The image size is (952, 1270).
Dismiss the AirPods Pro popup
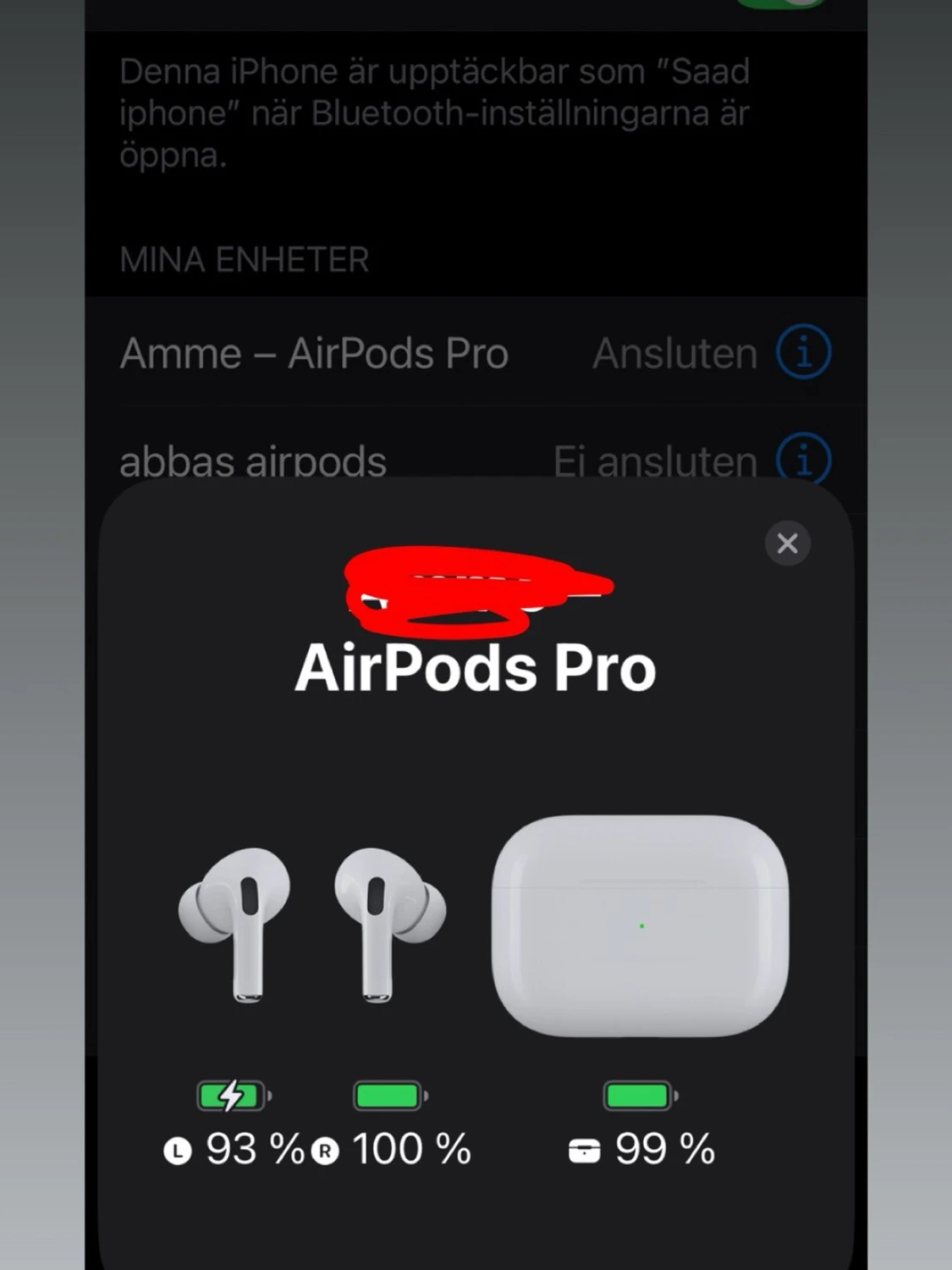coord(787,543)
